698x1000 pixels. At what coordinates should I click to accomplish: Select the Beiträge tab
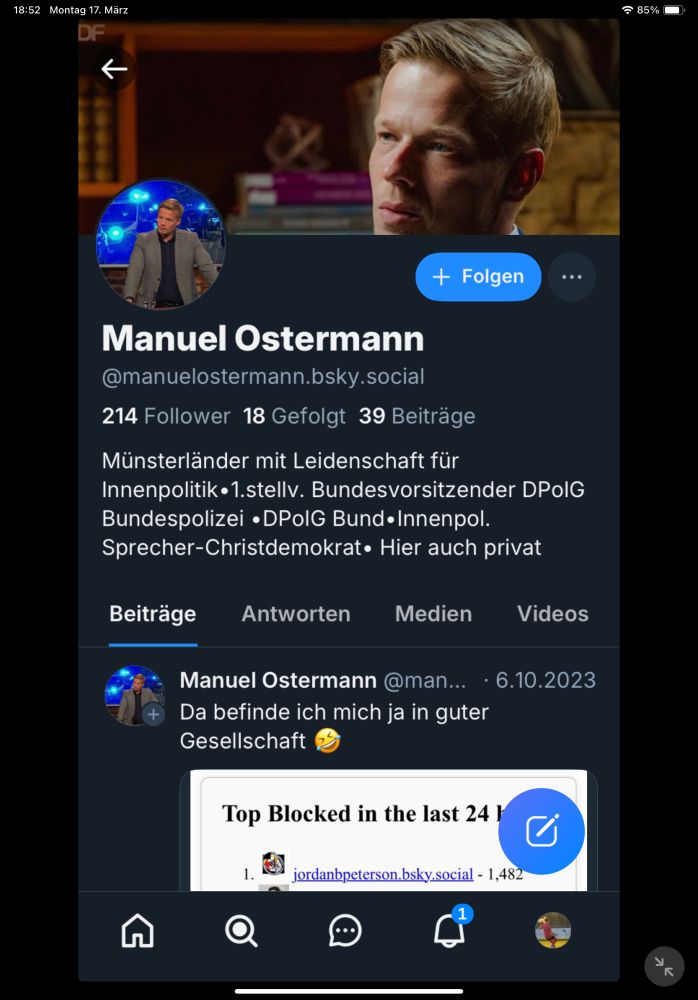point(152,614)
